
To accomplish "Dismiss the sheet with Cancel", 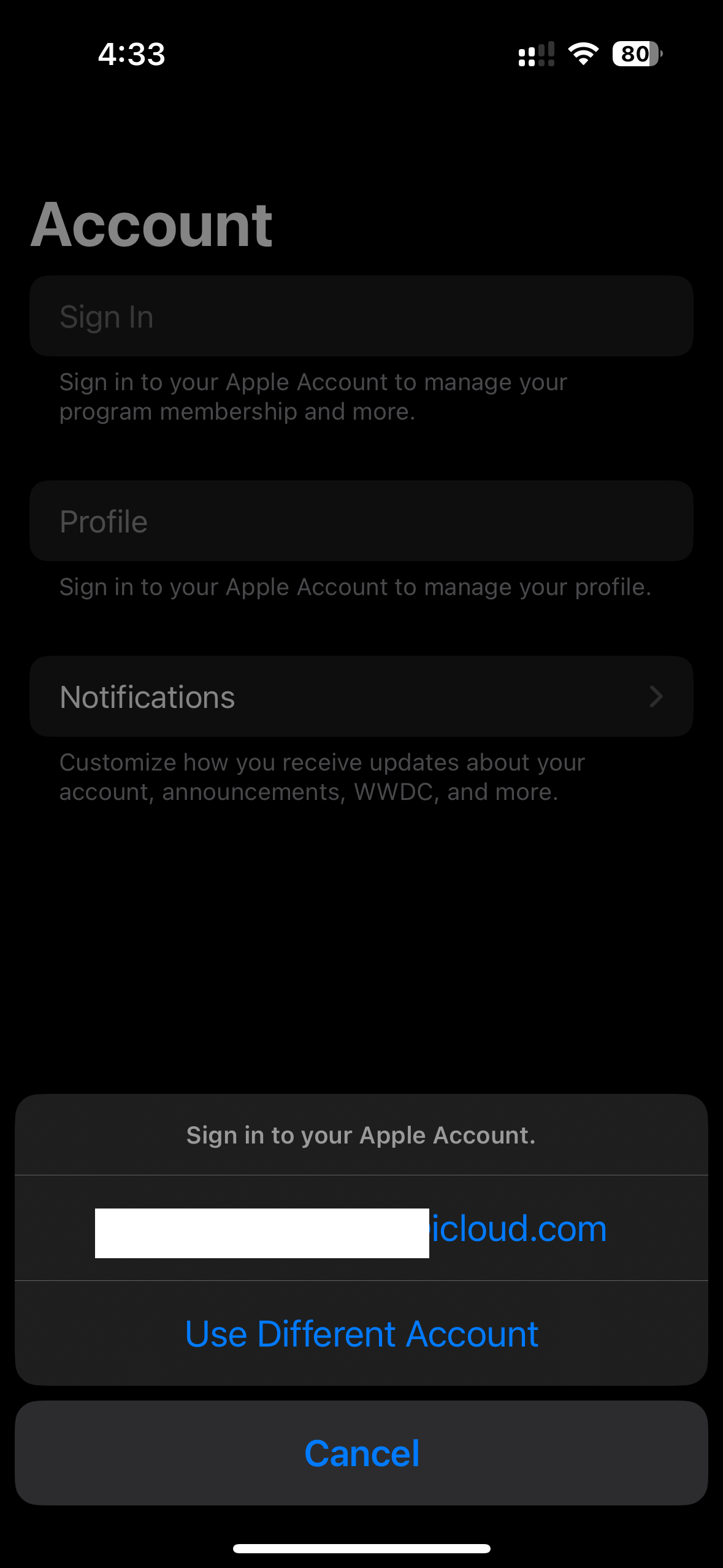I will tap(361, 1451).
